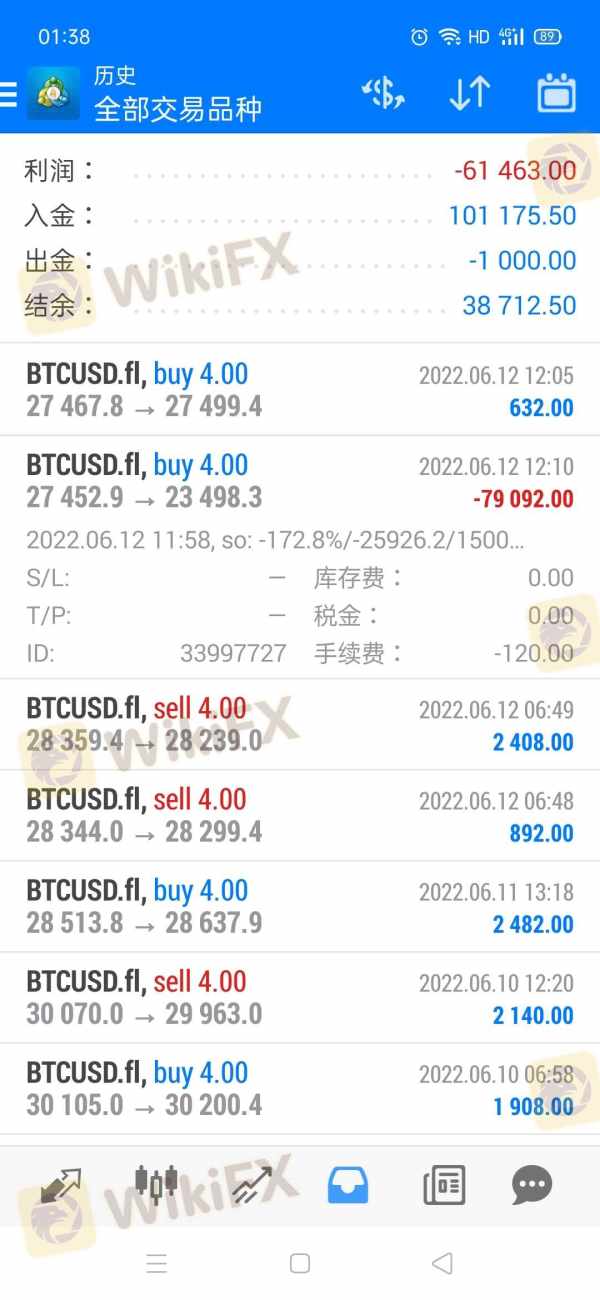Screen dimensions: 600x1300
Task: Switch to the trade tab
Action: [x=252, y=1185]
